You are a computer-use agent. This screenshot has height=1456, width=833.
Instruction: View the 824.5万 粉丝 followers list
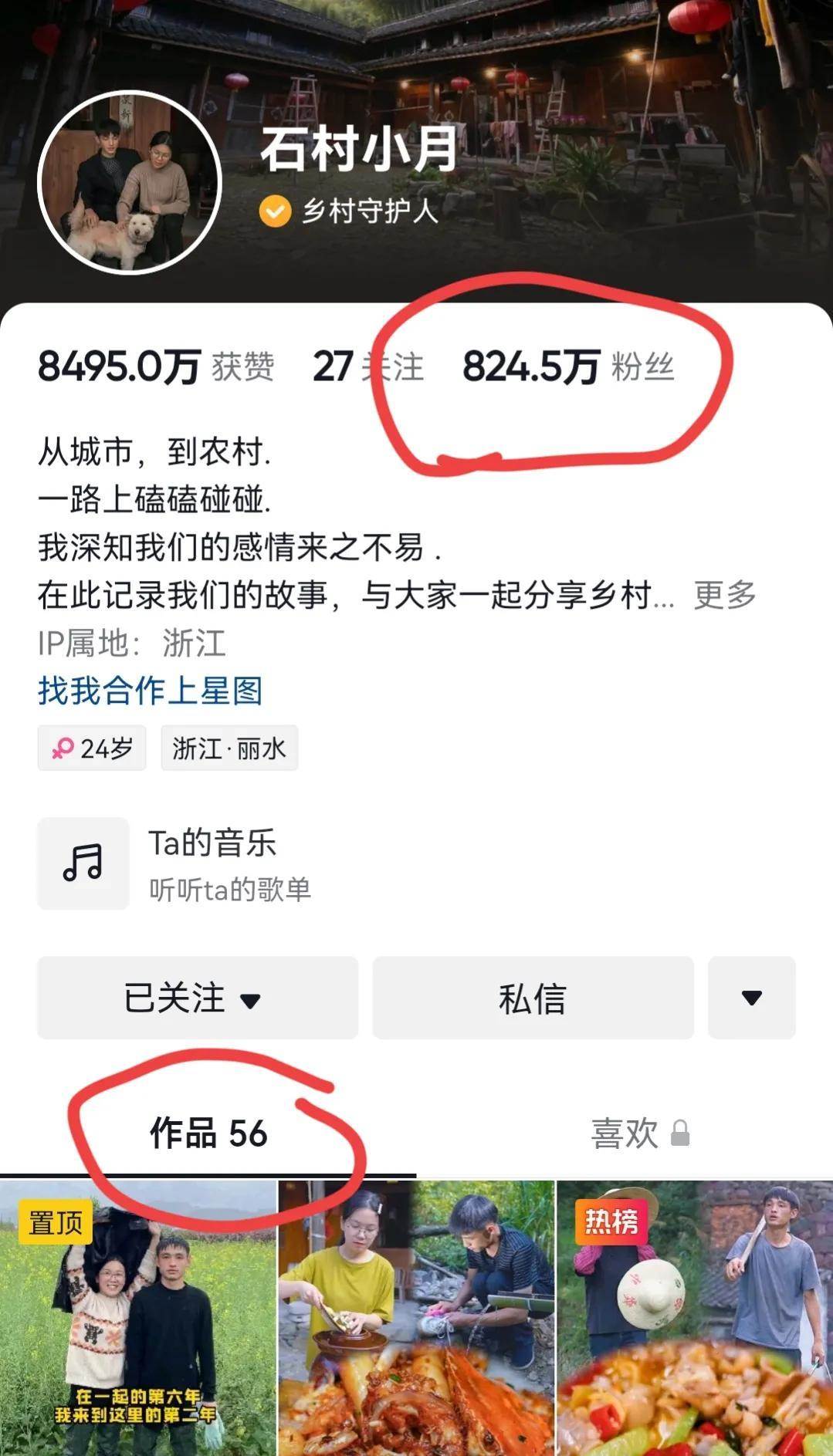pos(567,367)
